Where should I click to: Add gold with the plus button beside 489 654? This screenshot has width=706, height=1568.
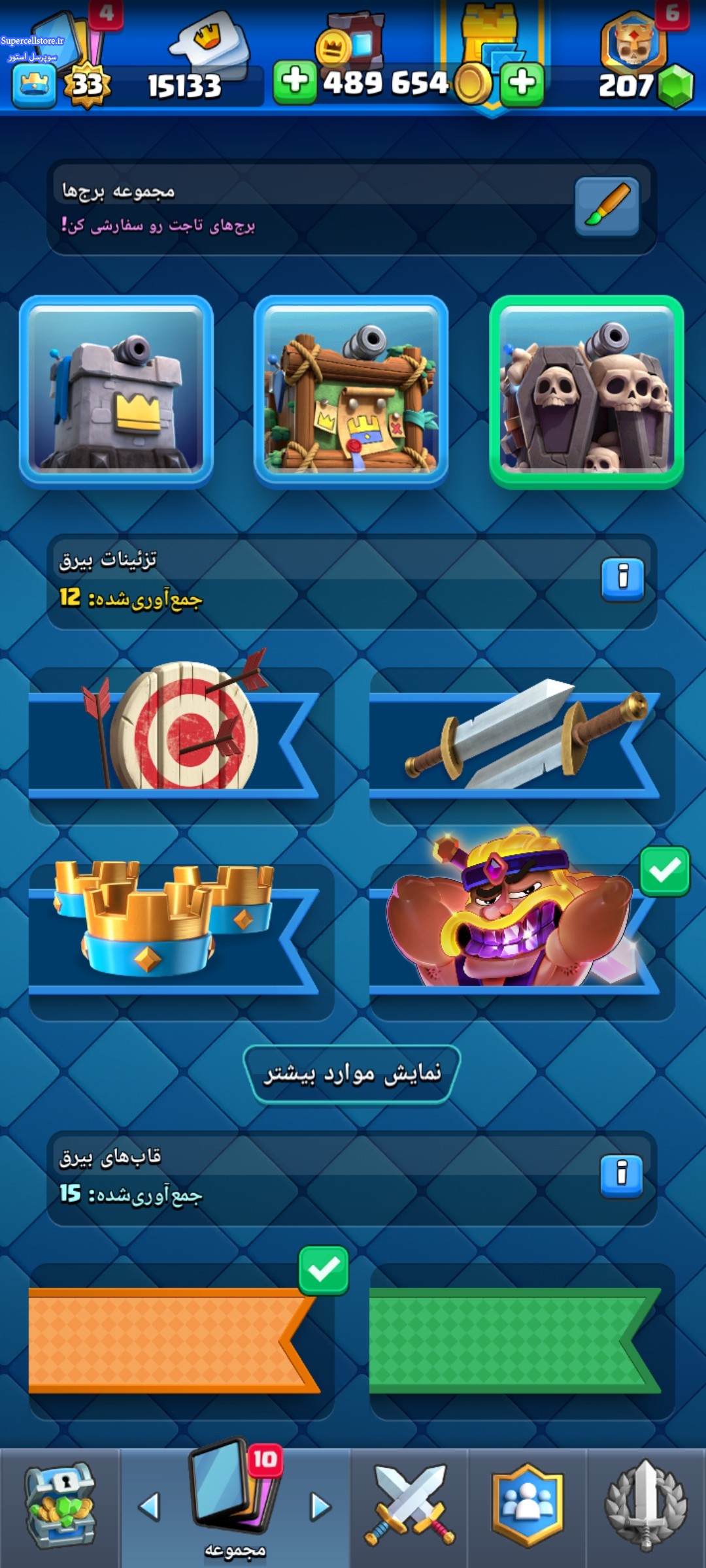(x=295, y=82)
